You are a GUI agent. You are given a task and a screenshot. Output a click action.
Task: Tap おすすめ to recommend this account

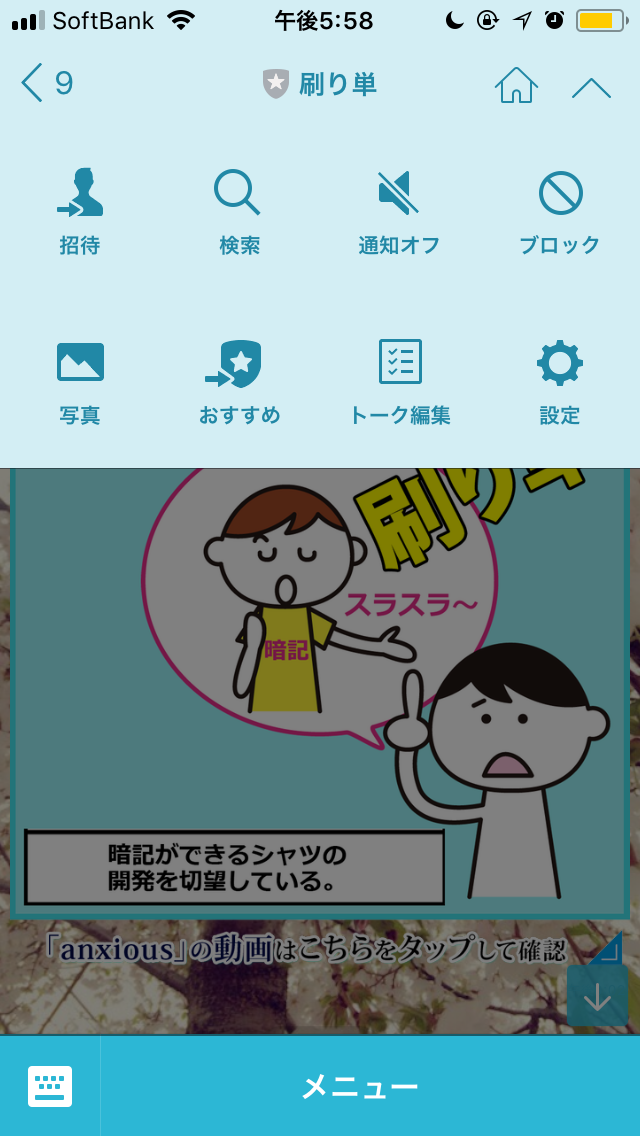point(239,381)
